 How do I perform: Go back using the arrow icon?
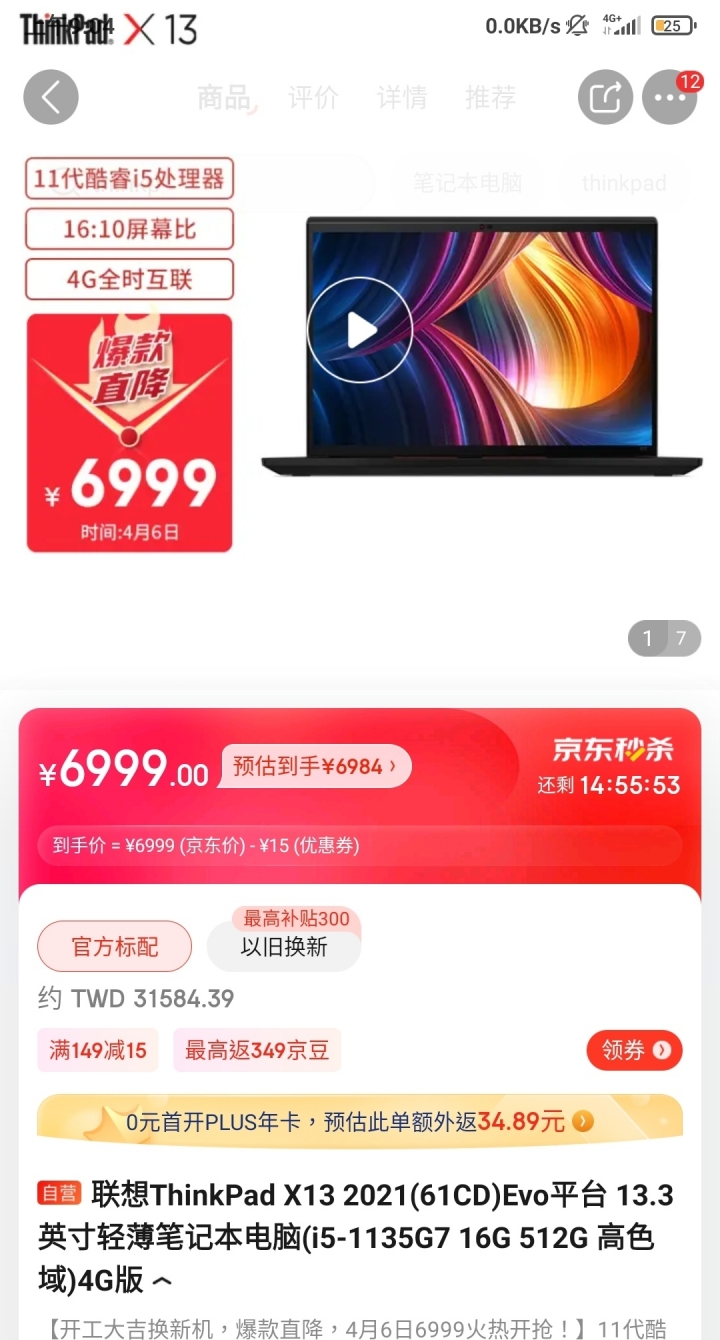pos(51,97)
